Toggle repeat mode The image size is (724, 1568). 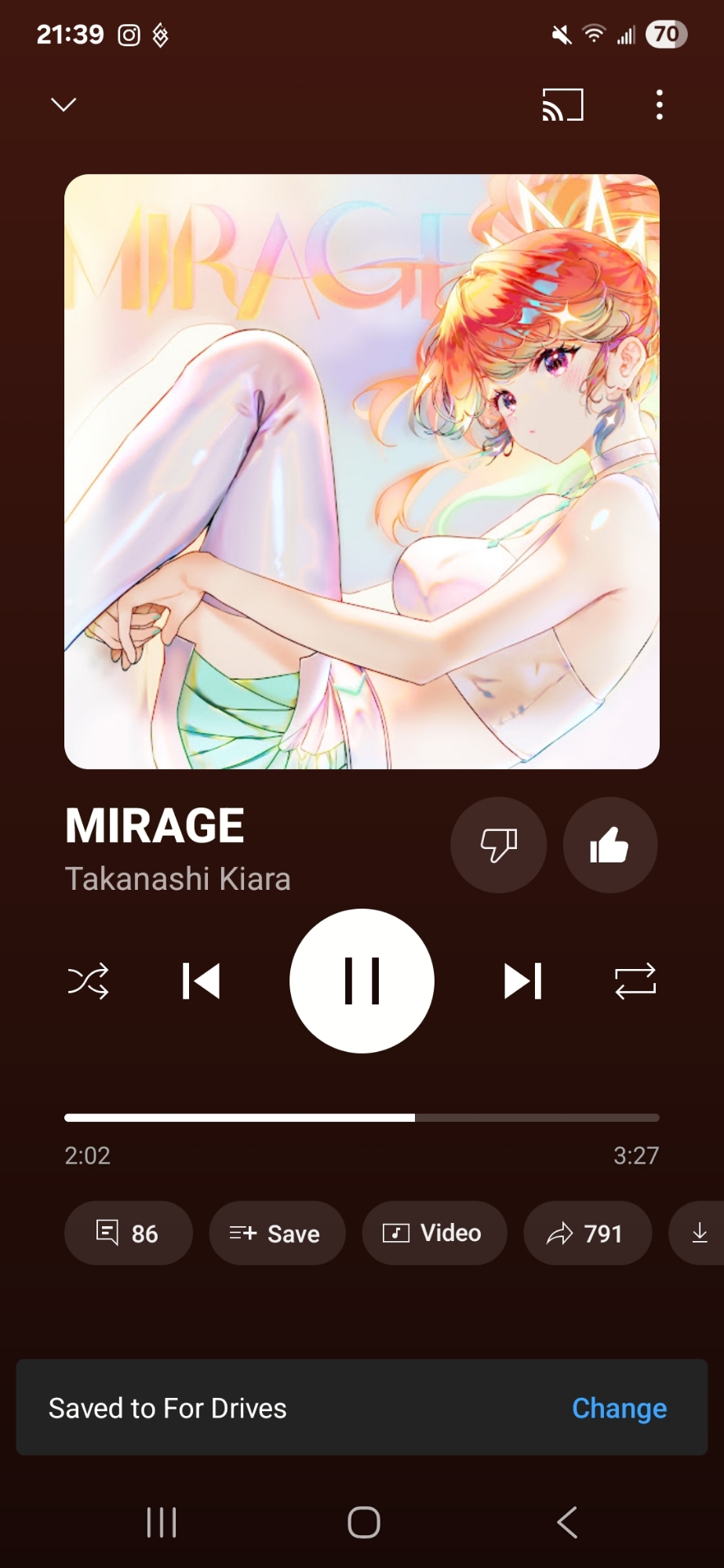pos(635,981)
